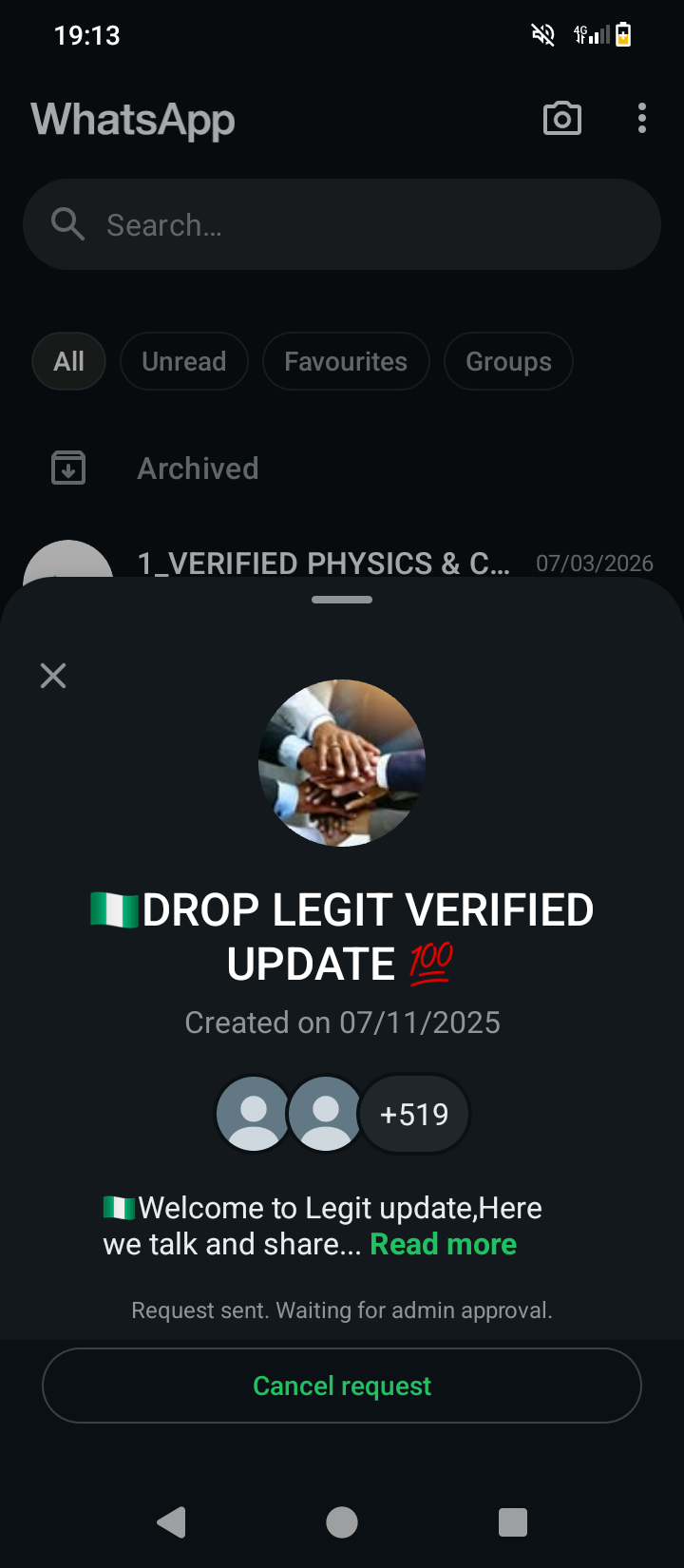View the +519 group members
This screenshot has height=1568, width=684.
pos(414,1114)
